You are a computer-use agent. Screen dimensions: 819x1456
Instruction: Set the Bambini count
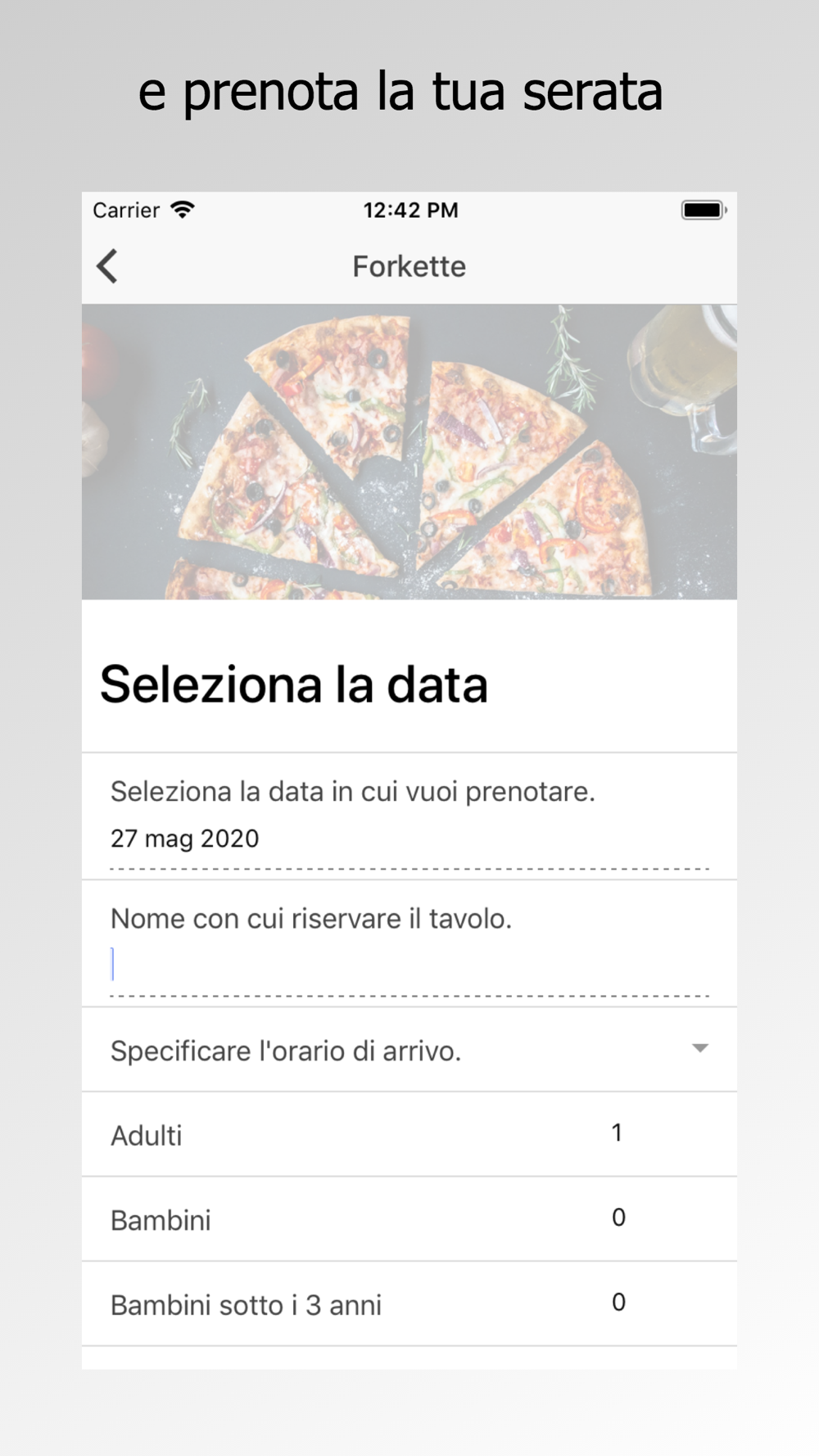618,1219
